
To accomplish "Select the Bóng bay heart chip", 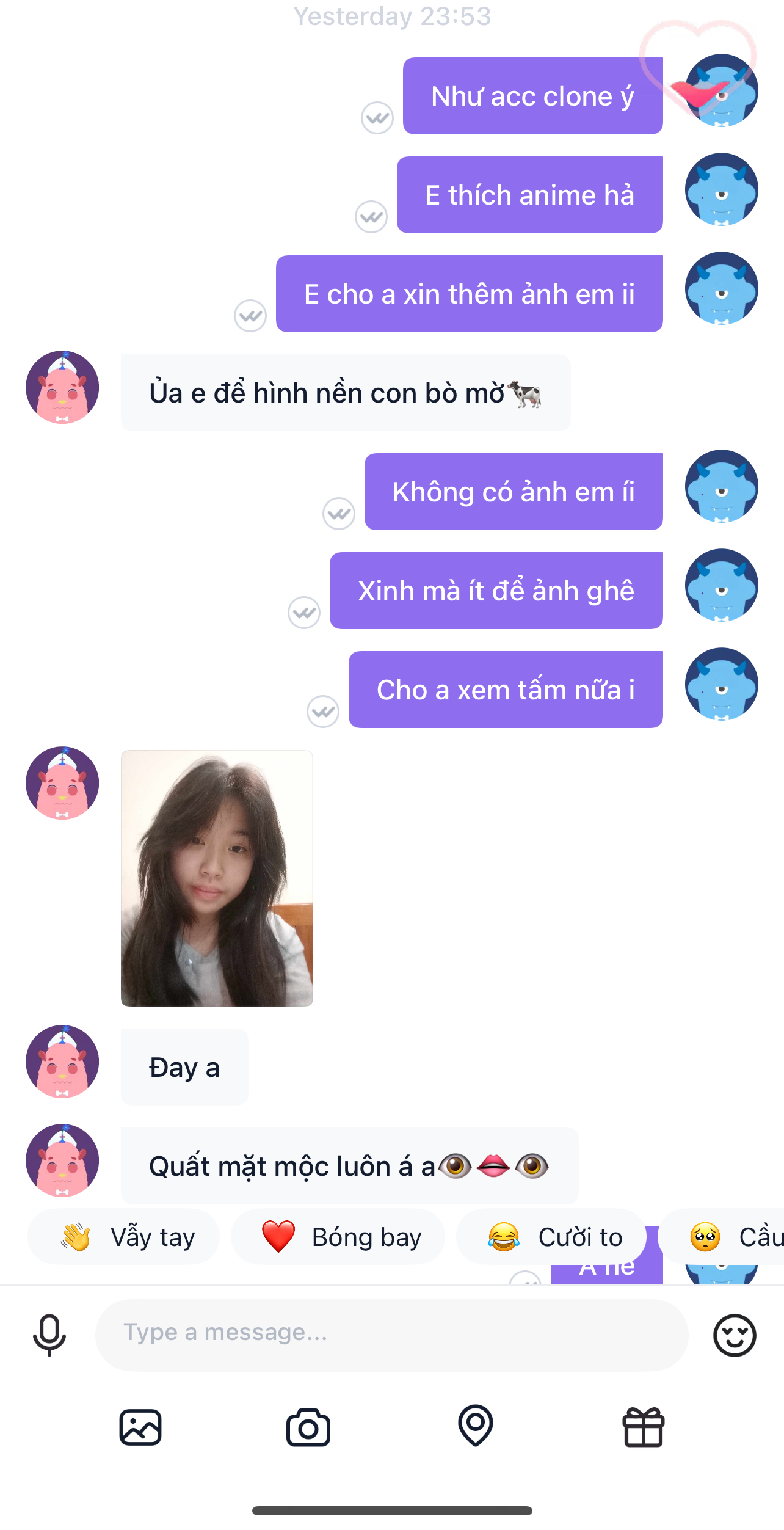I will 338,1237.
